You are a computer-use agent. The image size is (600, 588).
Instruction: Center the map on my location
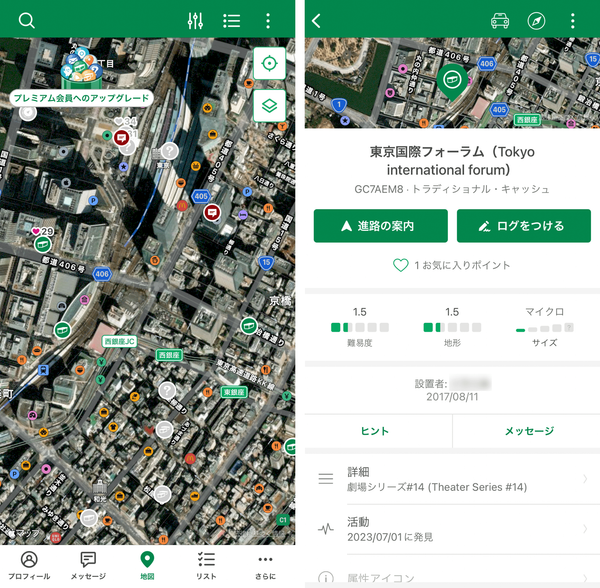coord(269,64)
